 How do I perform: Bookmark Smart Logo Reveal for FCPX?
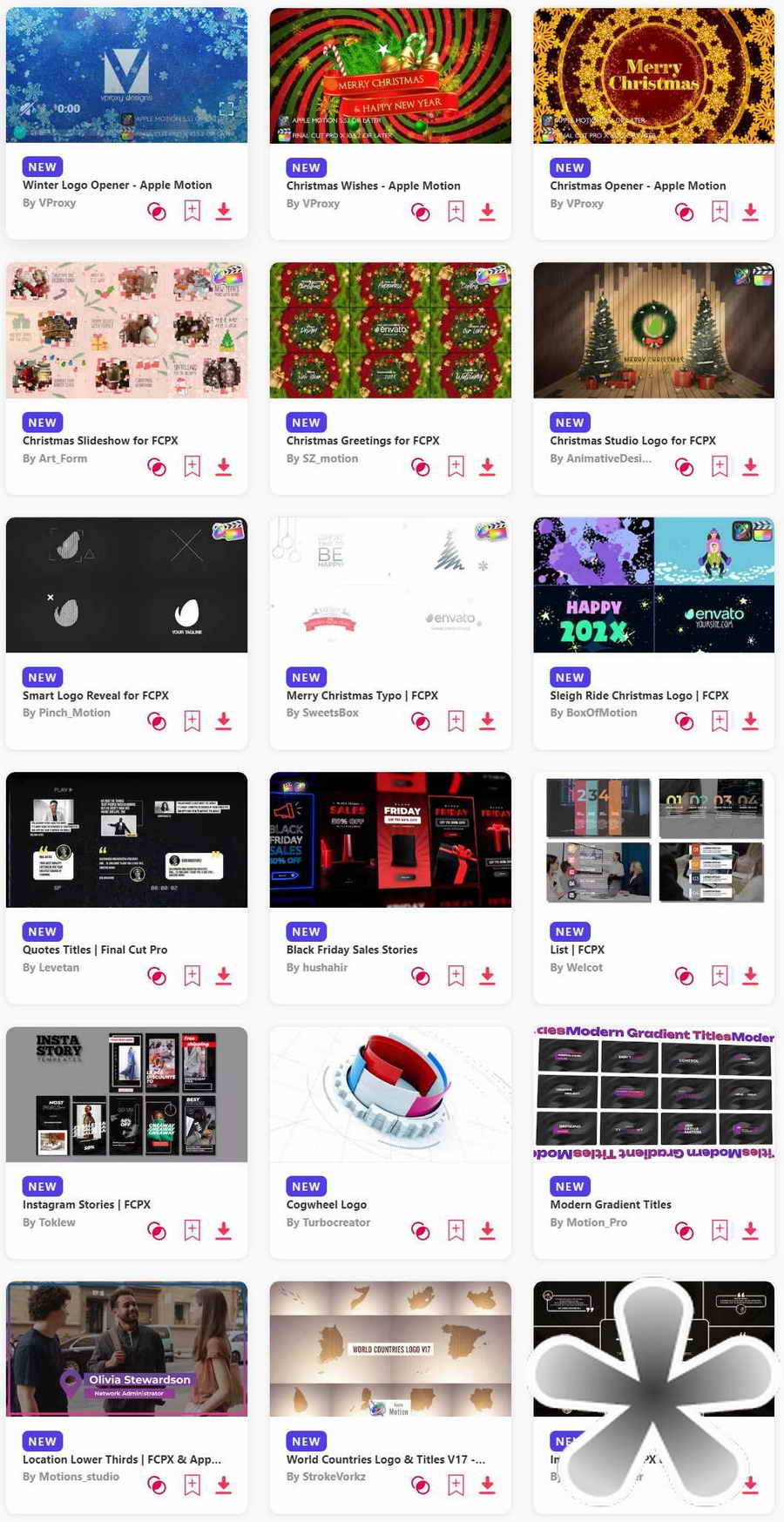point(193,720)
